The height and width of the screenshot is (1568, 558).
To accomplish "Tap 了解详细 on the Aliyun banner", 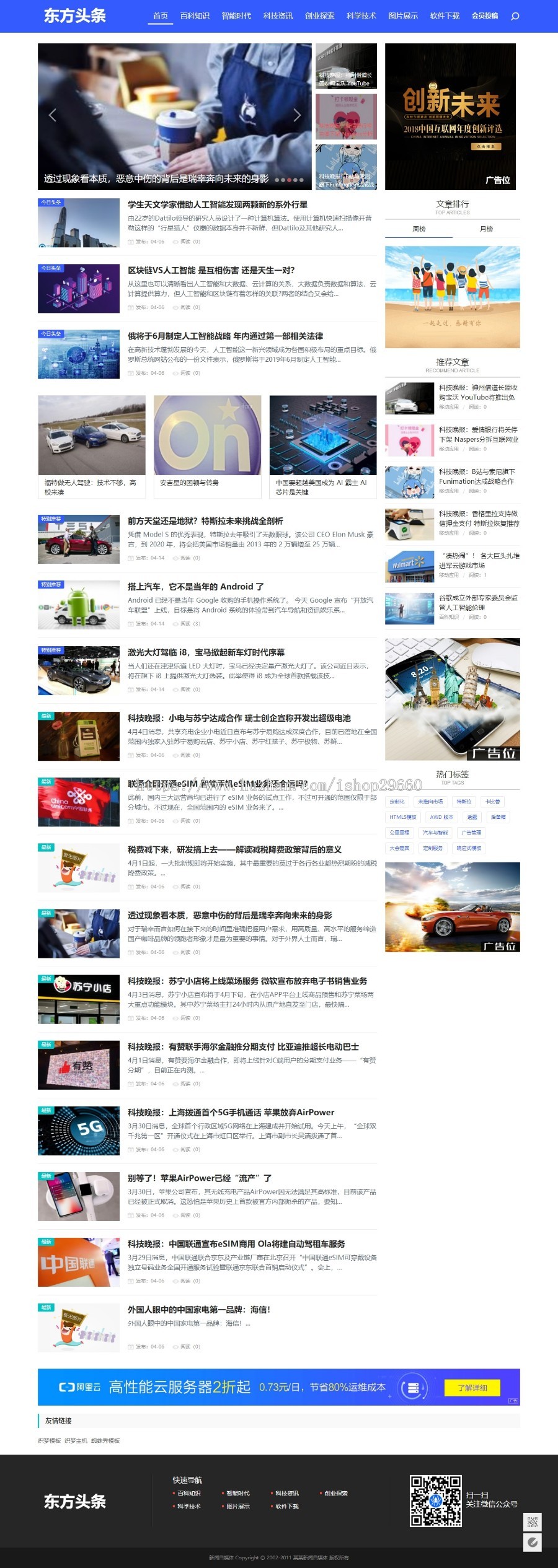I will tap(472, 1388).
